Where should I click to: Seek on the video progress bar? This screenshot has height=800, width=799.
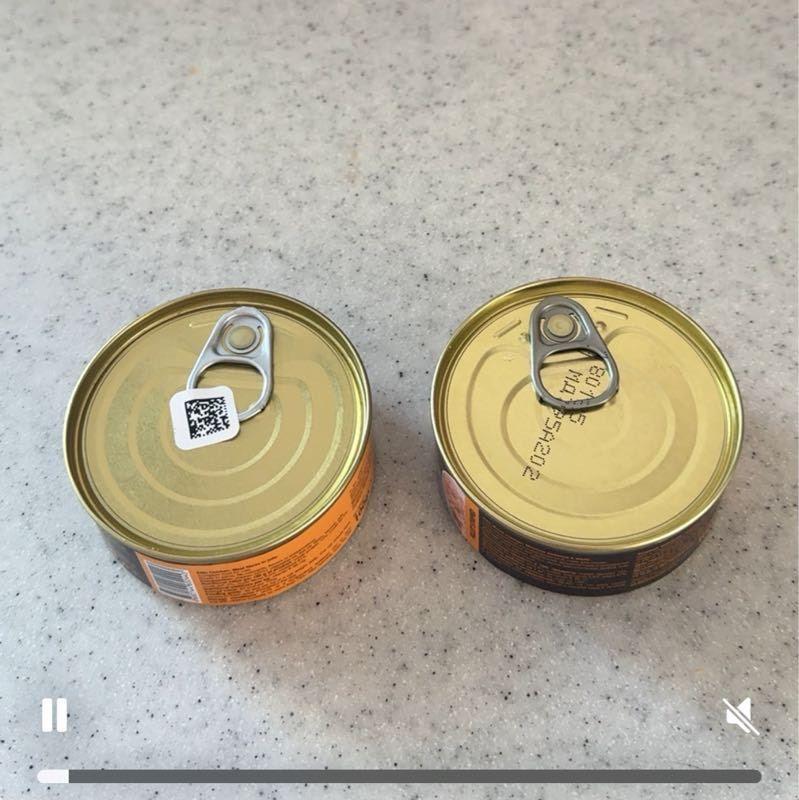pyautogui.click(x=400, y=776)
